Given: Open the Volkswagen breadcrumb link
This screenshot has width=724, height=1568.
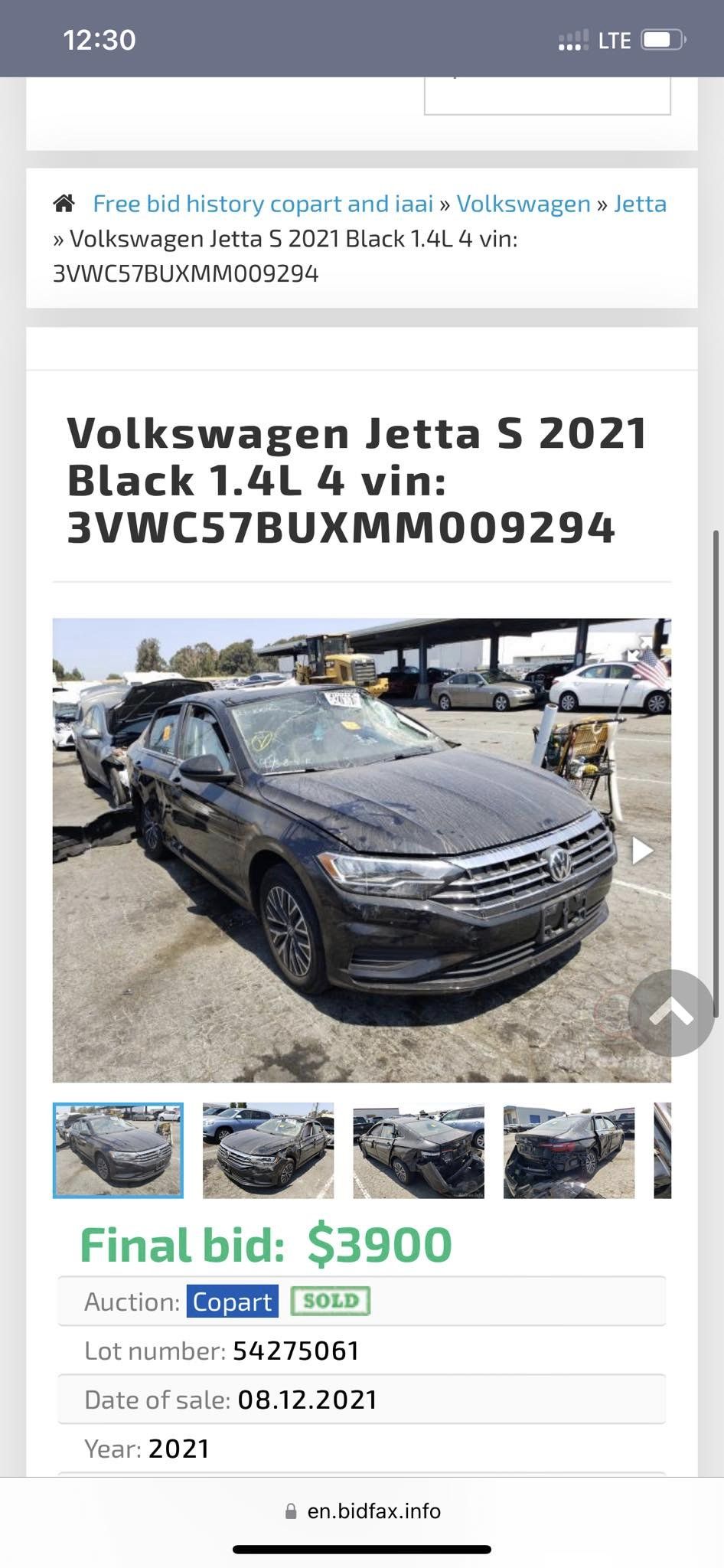Looking at the screenshot, I should (523, 204).
